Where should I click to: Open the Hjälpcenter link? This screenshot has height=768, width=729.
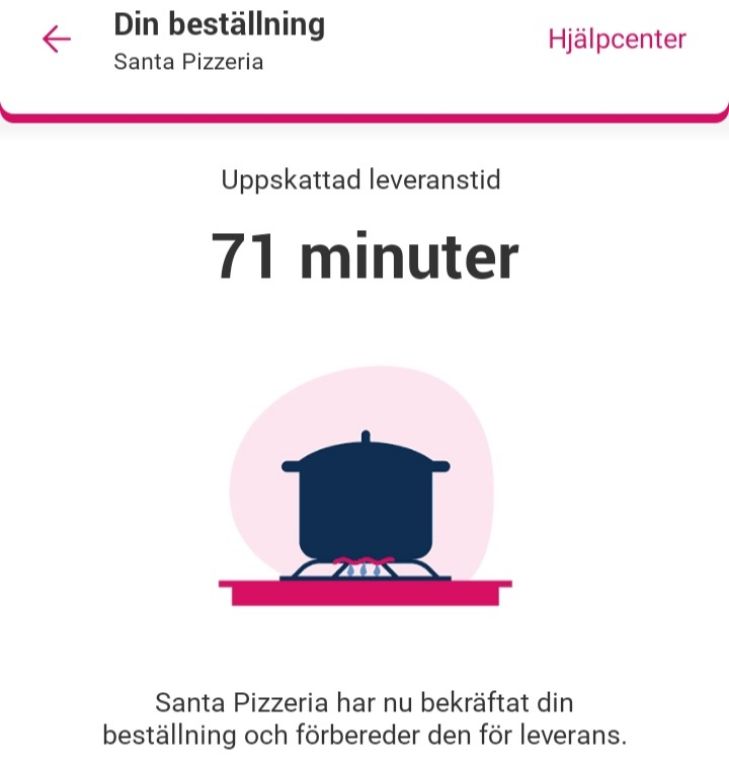(x=617, y=39)
